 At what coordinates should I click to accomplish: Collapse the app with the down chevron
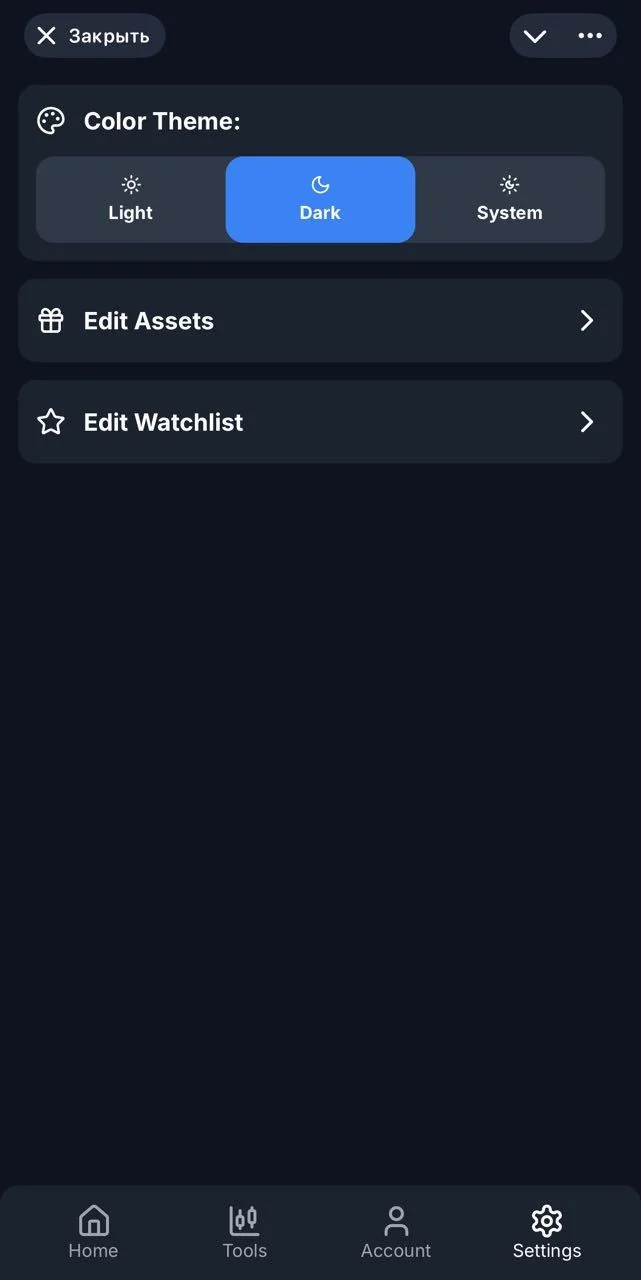[x=535, y=36]
